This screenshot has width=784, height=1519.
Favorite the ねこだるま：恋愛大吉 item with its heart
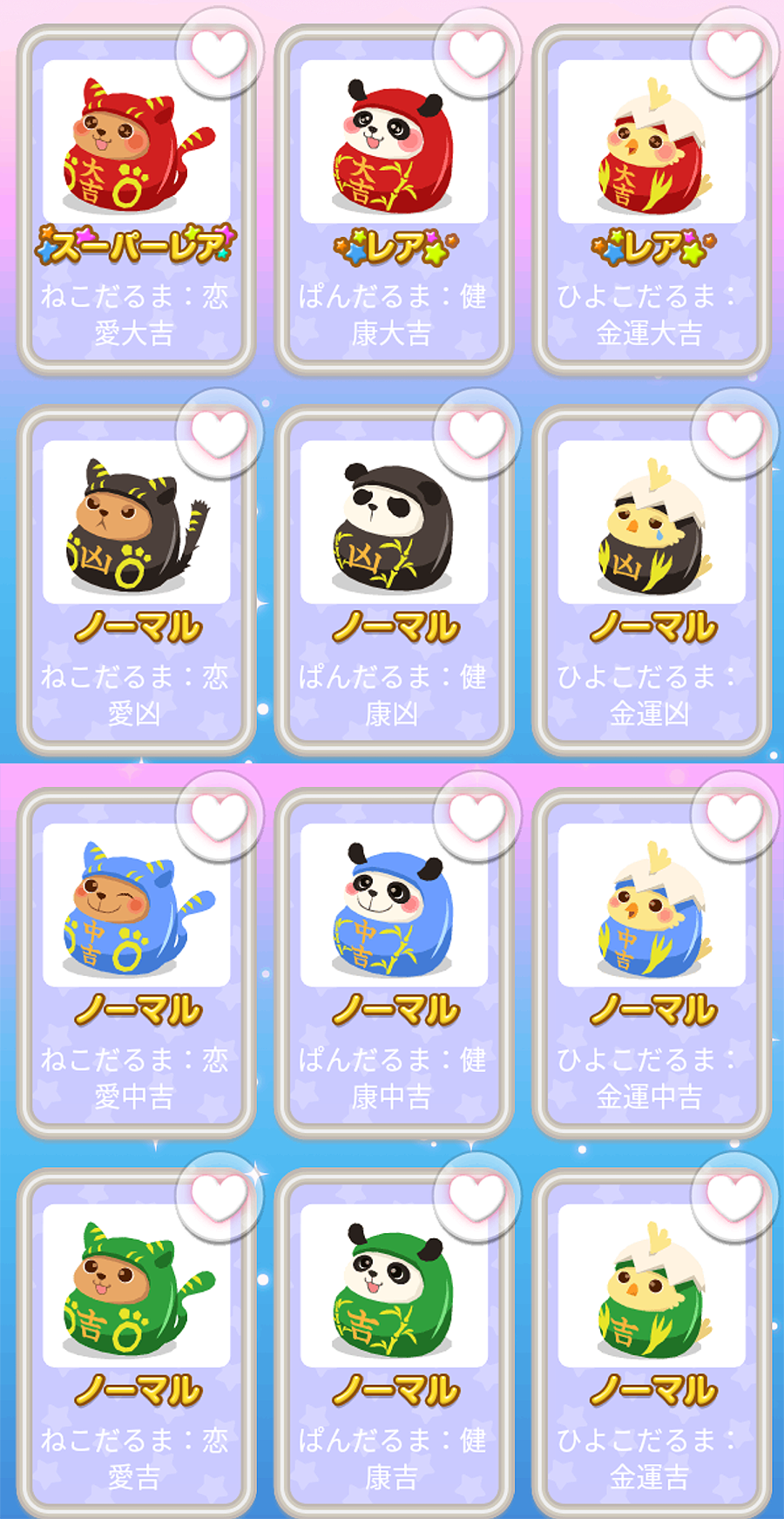pyautogui.click(x=219, y=52)
